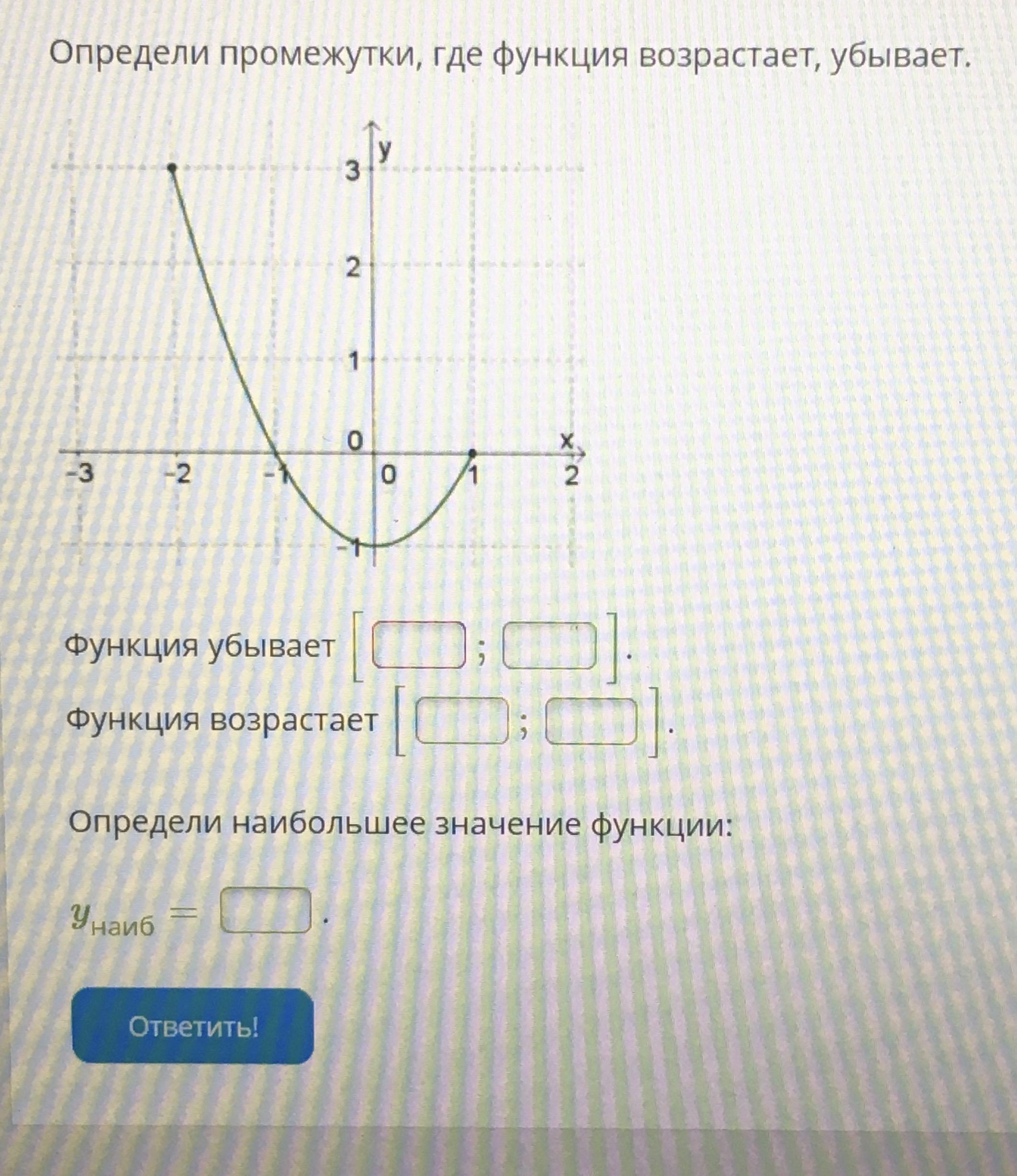The height and width of the screenshot is (1176, 1017).
Task: Tap the first field of 'Функция убывает' interval
Action: coord(418,645)
